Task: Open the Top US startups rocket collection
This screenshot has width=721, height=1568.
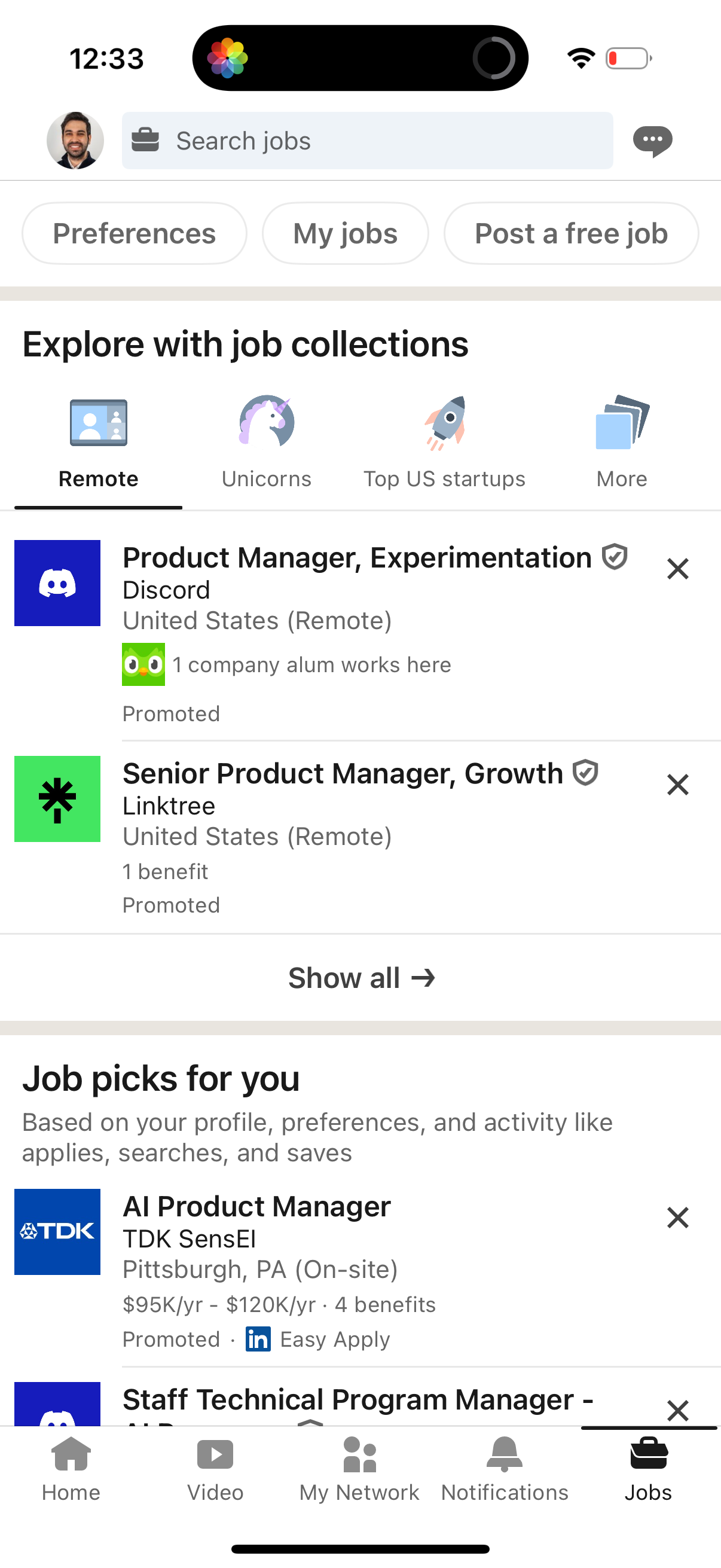Action: tap(445, 438)
